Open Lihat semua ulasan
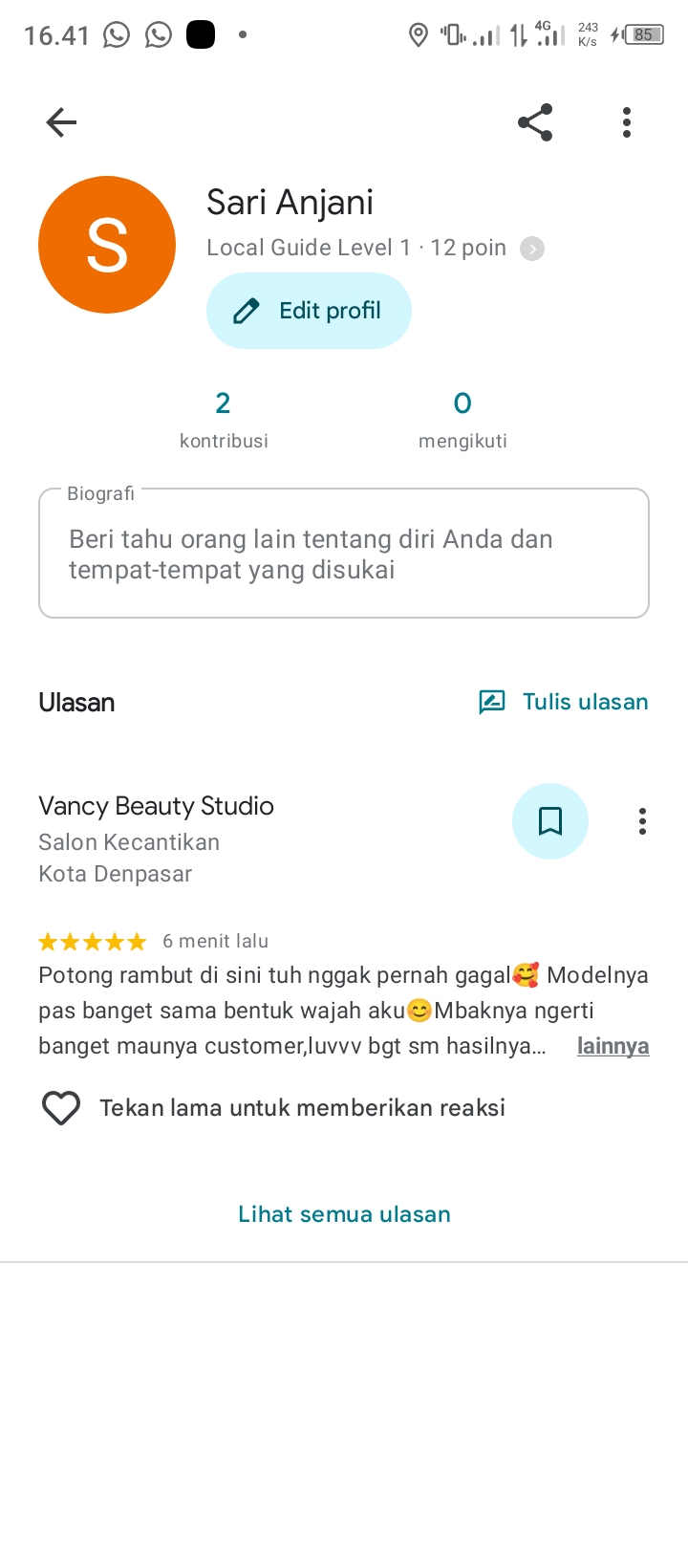The width and height of the screenshot is (688, 1568). click(x=344, y=1214)
